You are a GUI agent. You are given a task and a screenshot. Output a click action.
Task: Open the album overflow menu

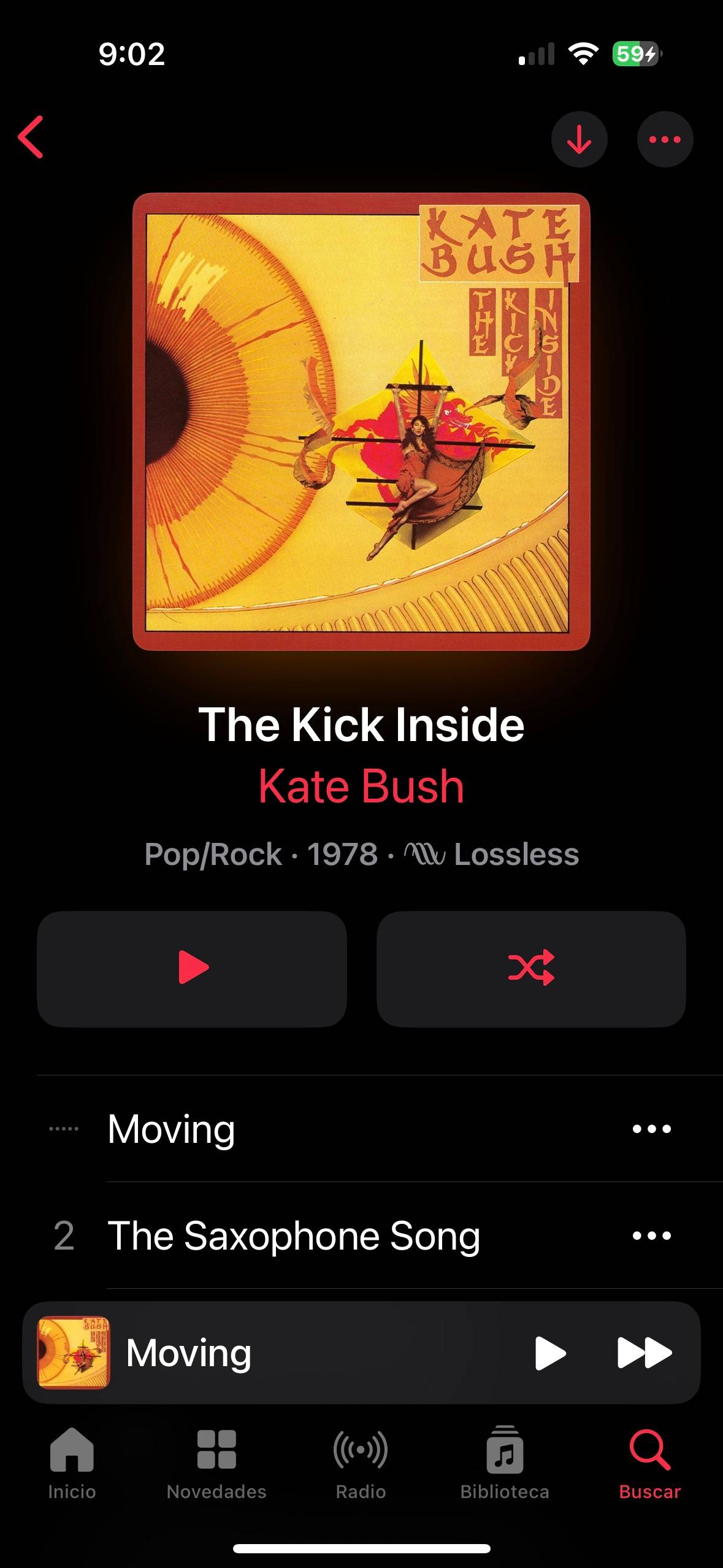pos(665,139)
